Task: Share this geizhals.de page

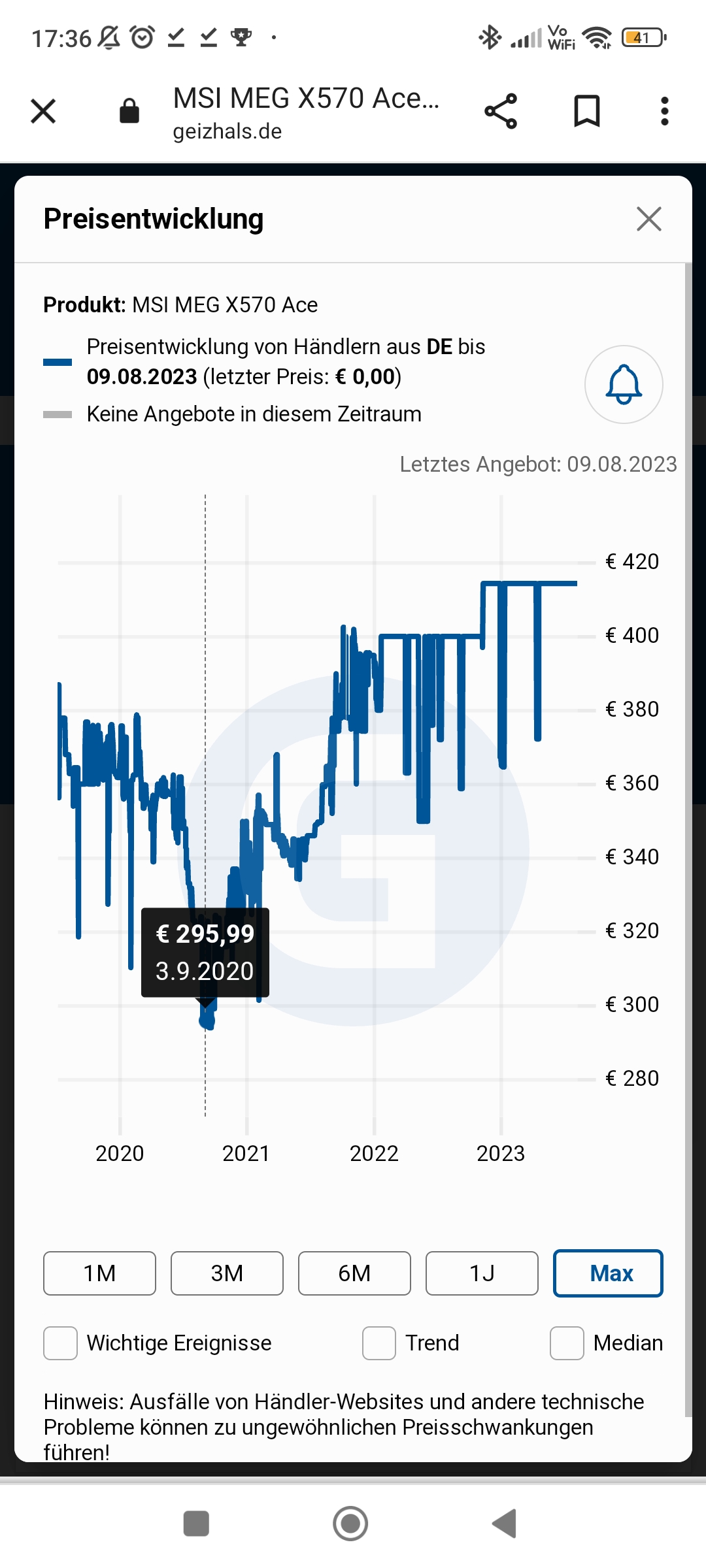Action: point(501,111)
